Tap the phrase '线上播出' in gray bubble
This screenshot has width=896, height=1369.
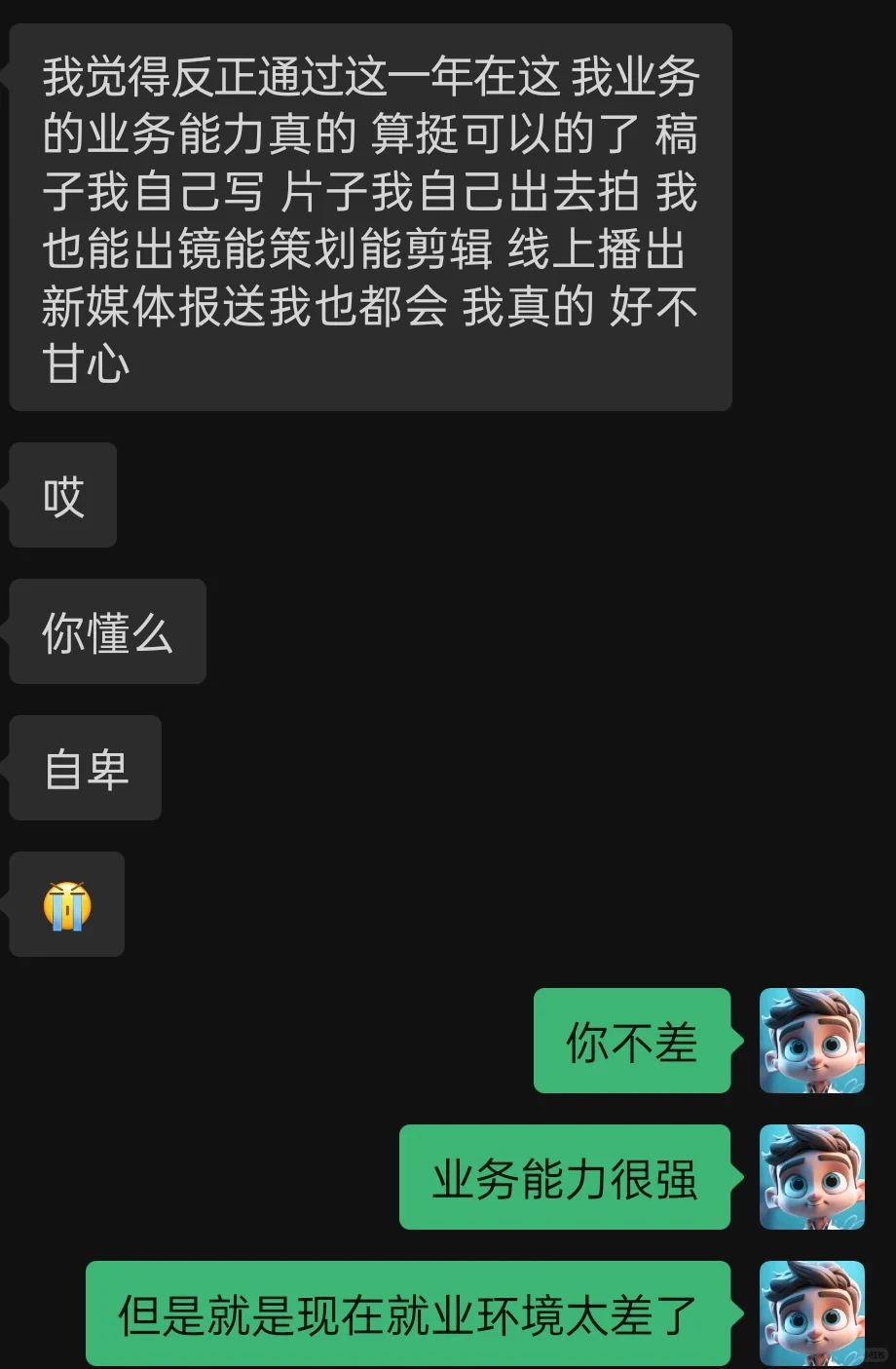click(x=599, y=251)
